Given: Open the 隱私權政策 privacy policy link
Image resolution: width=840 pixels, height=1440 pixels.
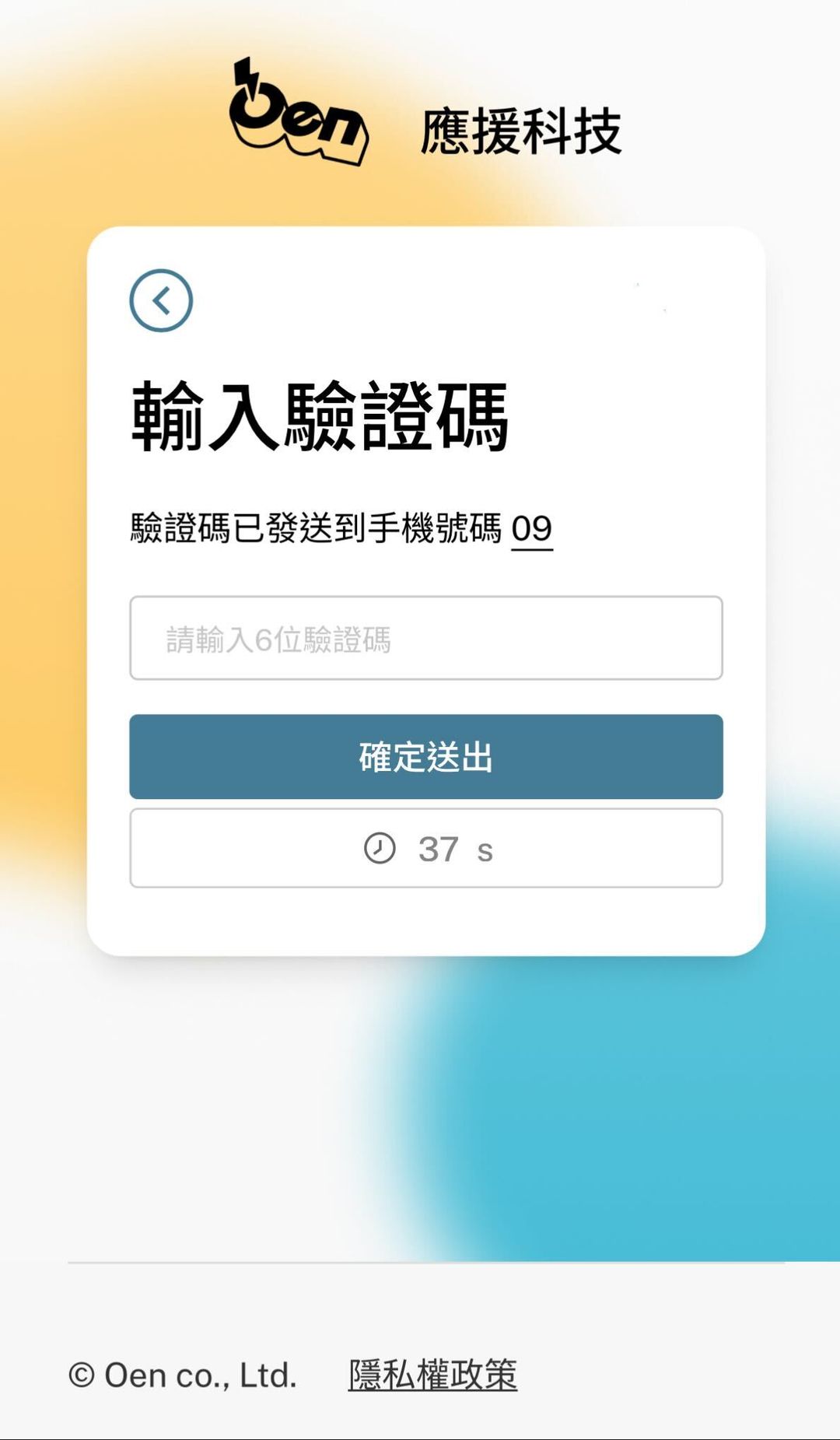Looking at the screenshot, I should click(432, 1375).
